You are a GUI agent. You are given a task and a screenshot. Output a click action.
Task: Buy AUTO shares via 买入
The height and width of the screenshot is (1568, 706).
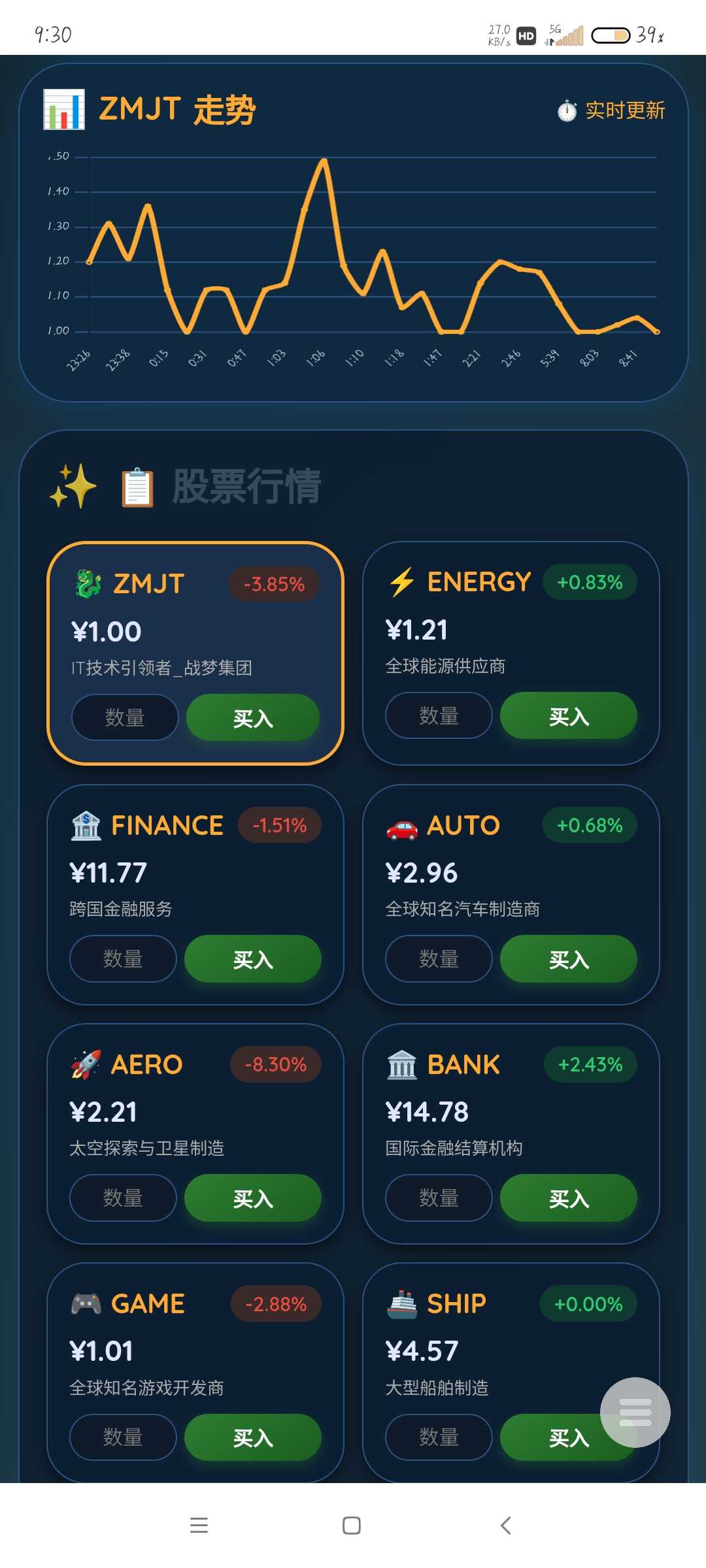click(x=568, y=959)
